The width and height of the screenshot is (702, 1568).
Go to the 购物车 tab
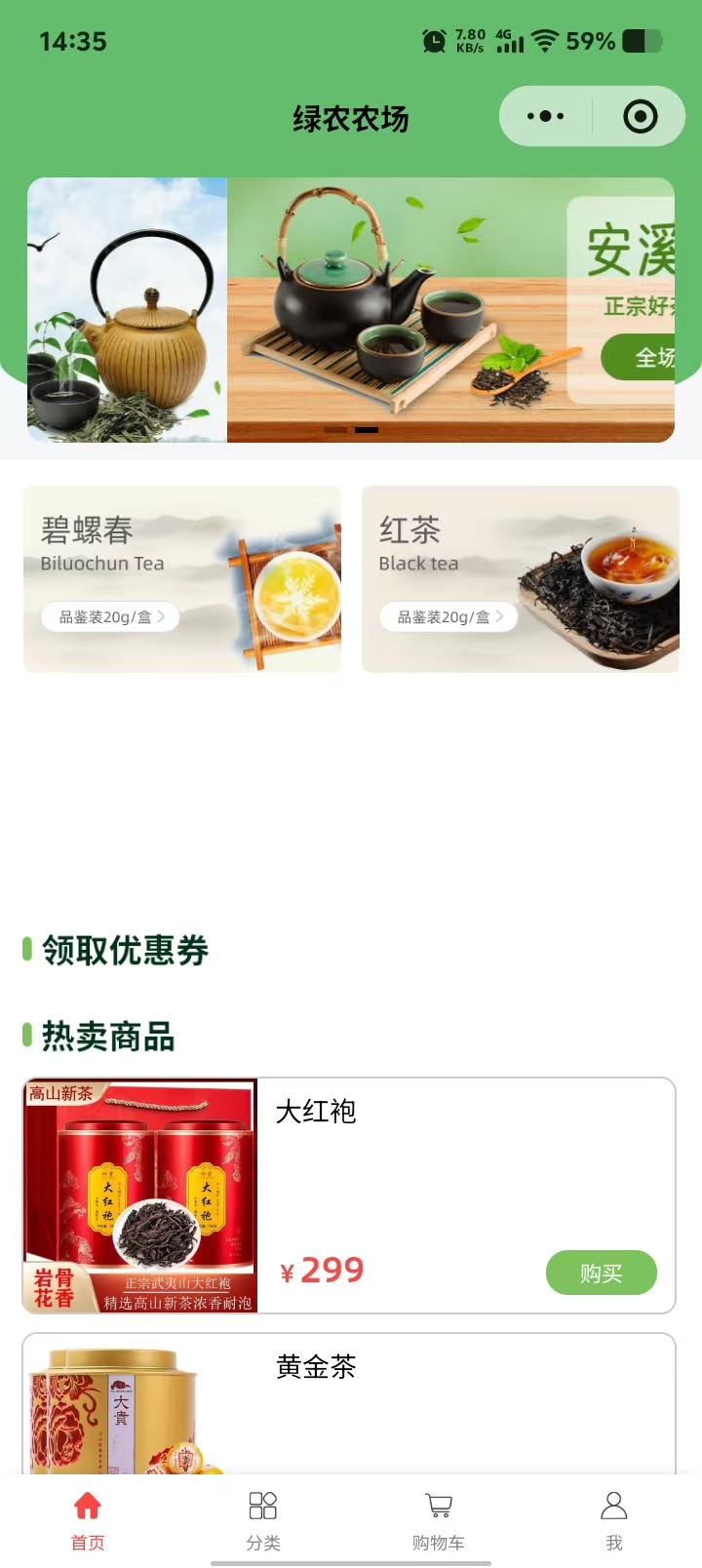439,1519
